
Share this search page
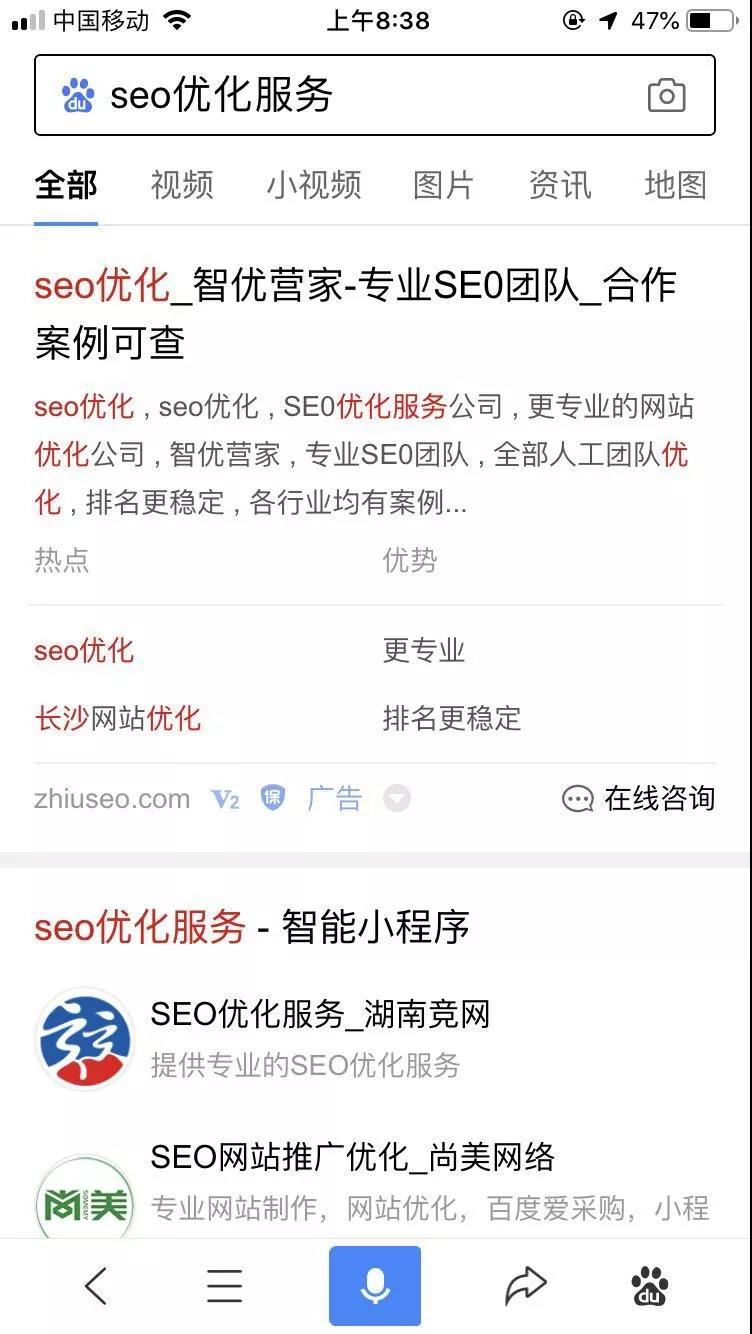[526, 1286]
